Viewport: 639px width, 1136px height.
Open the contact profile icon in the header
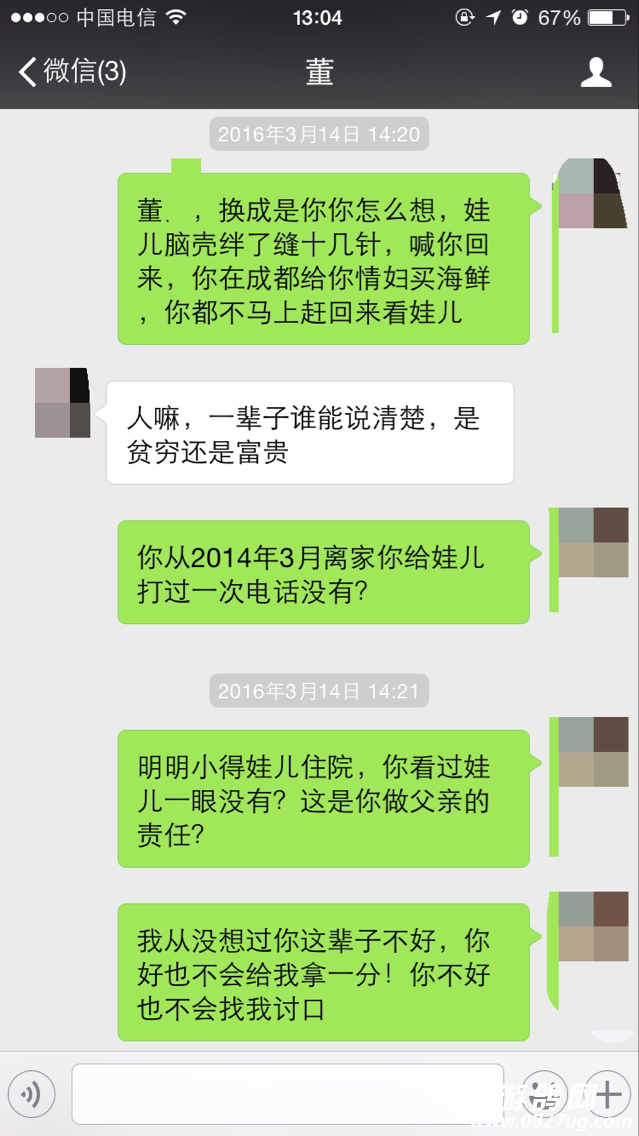[x=596, y=72]
